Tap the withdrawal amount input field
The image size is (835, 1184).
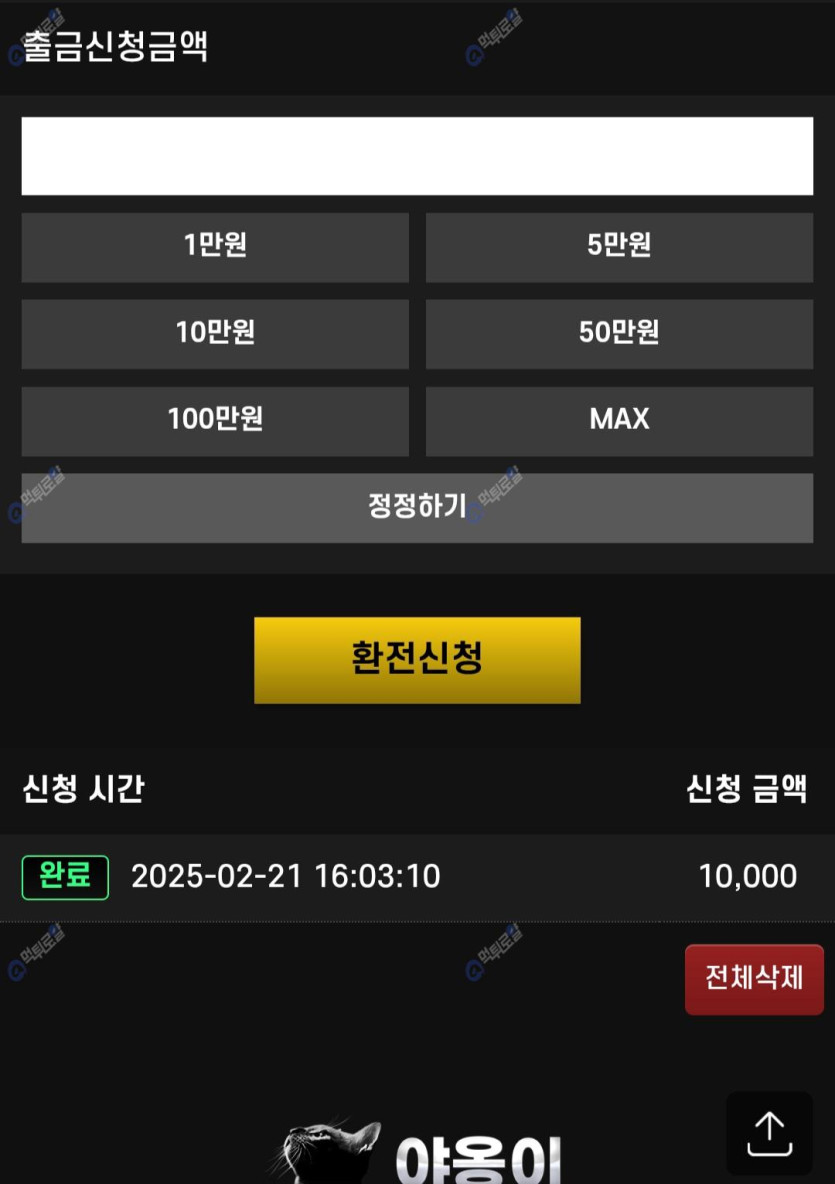417,156
